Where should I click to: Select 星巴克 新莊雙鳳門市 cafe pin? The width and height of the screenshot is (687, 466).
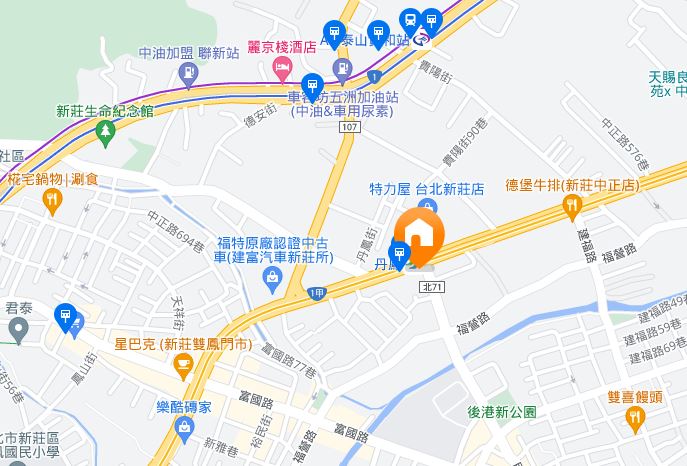pyautogui.click(x=182, y=367)
